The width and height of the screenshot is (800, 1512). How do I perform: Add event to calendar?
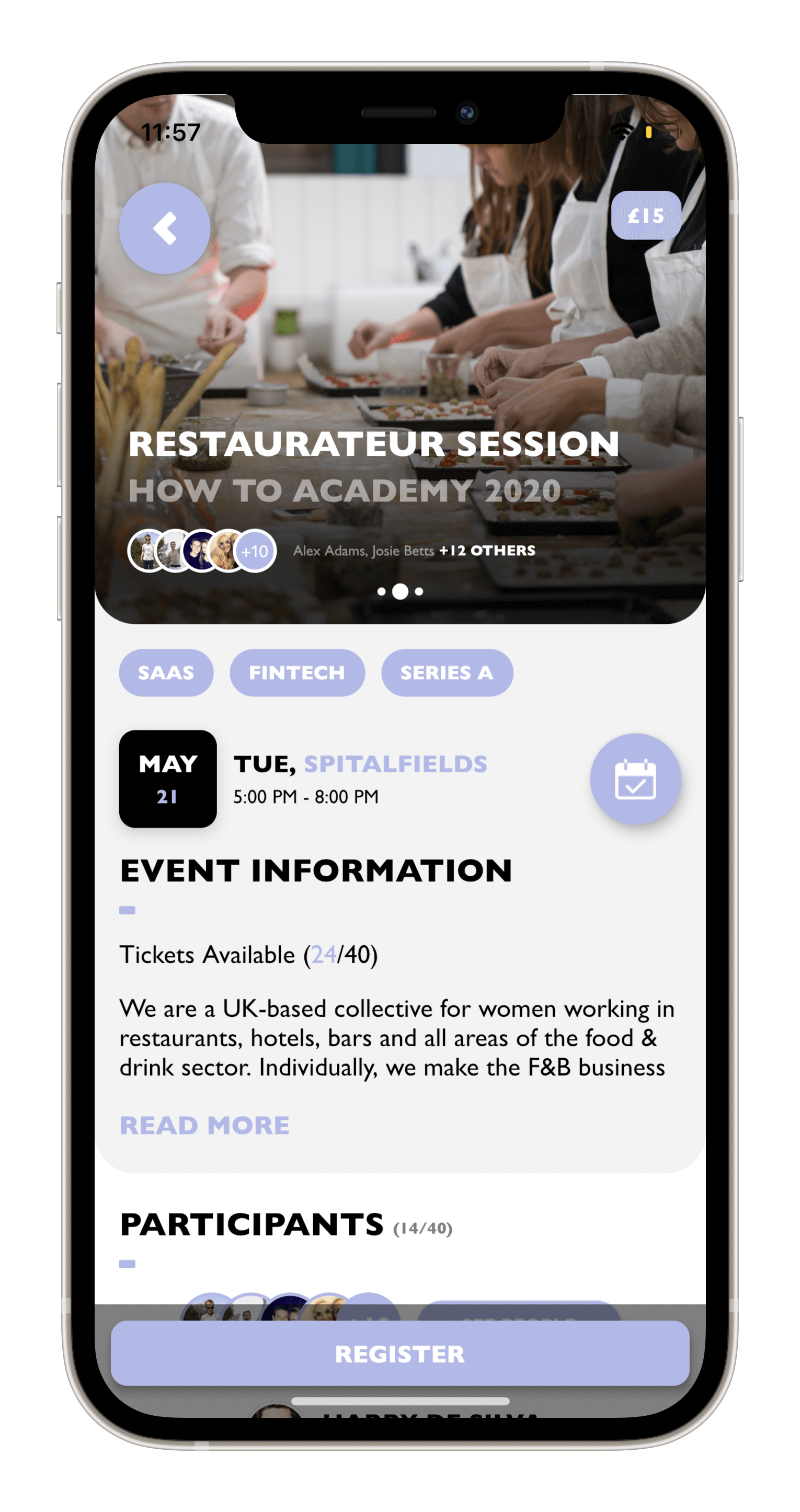coord(635,779)
